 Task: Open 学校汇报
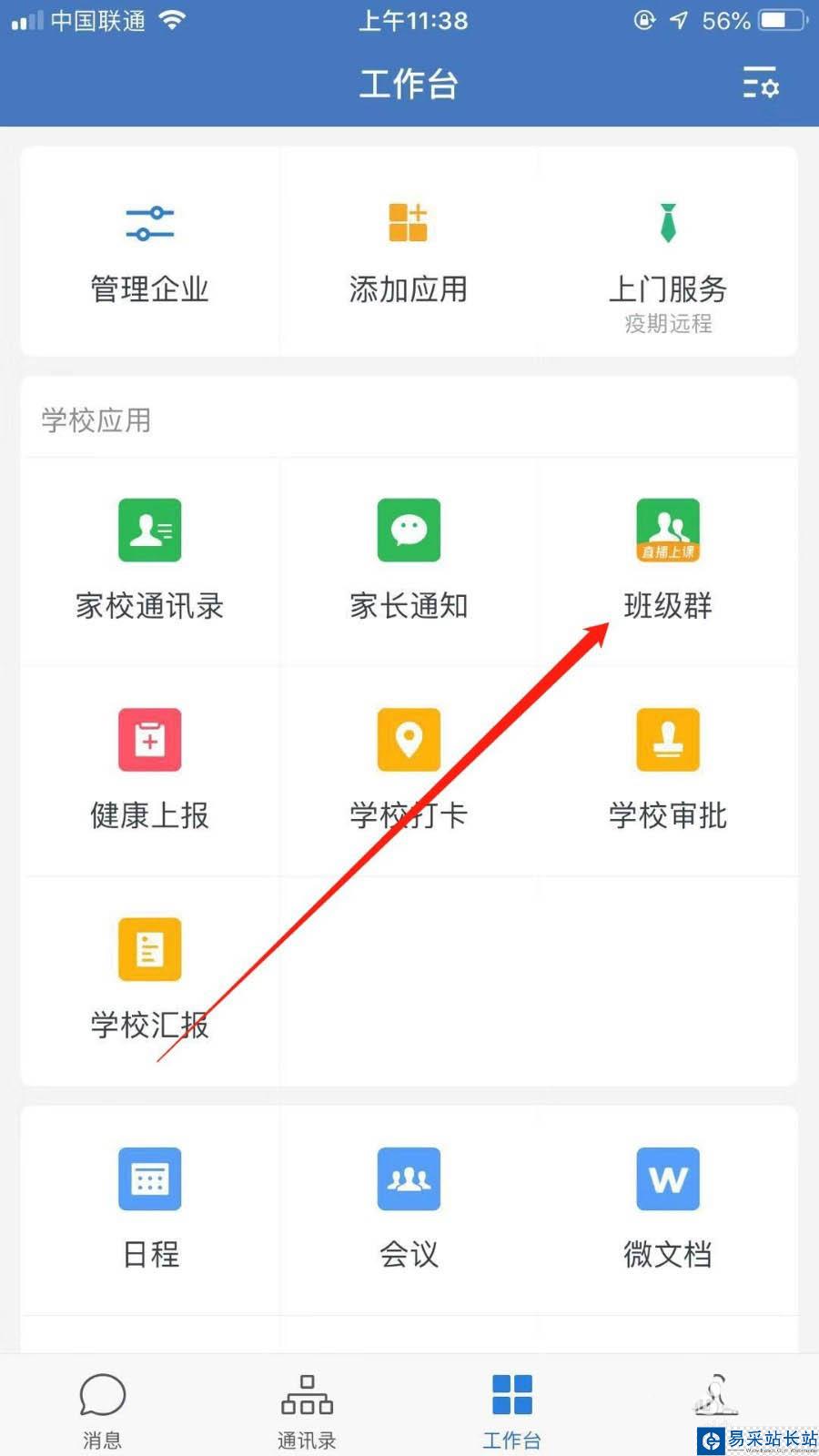pyautogui.click(x=150, y=978)
